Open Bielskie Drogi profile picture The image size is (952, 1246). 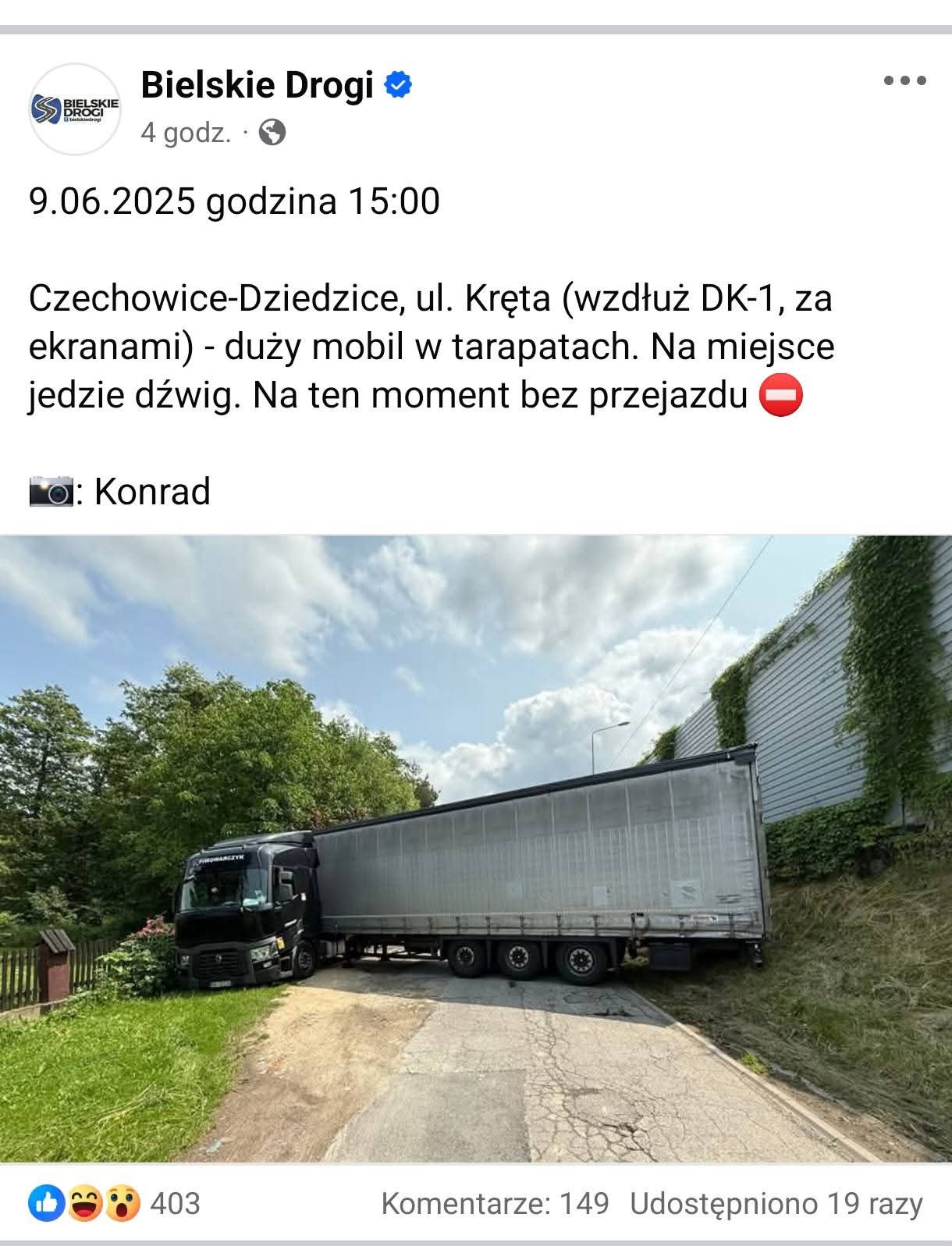[x=75, y=109]
